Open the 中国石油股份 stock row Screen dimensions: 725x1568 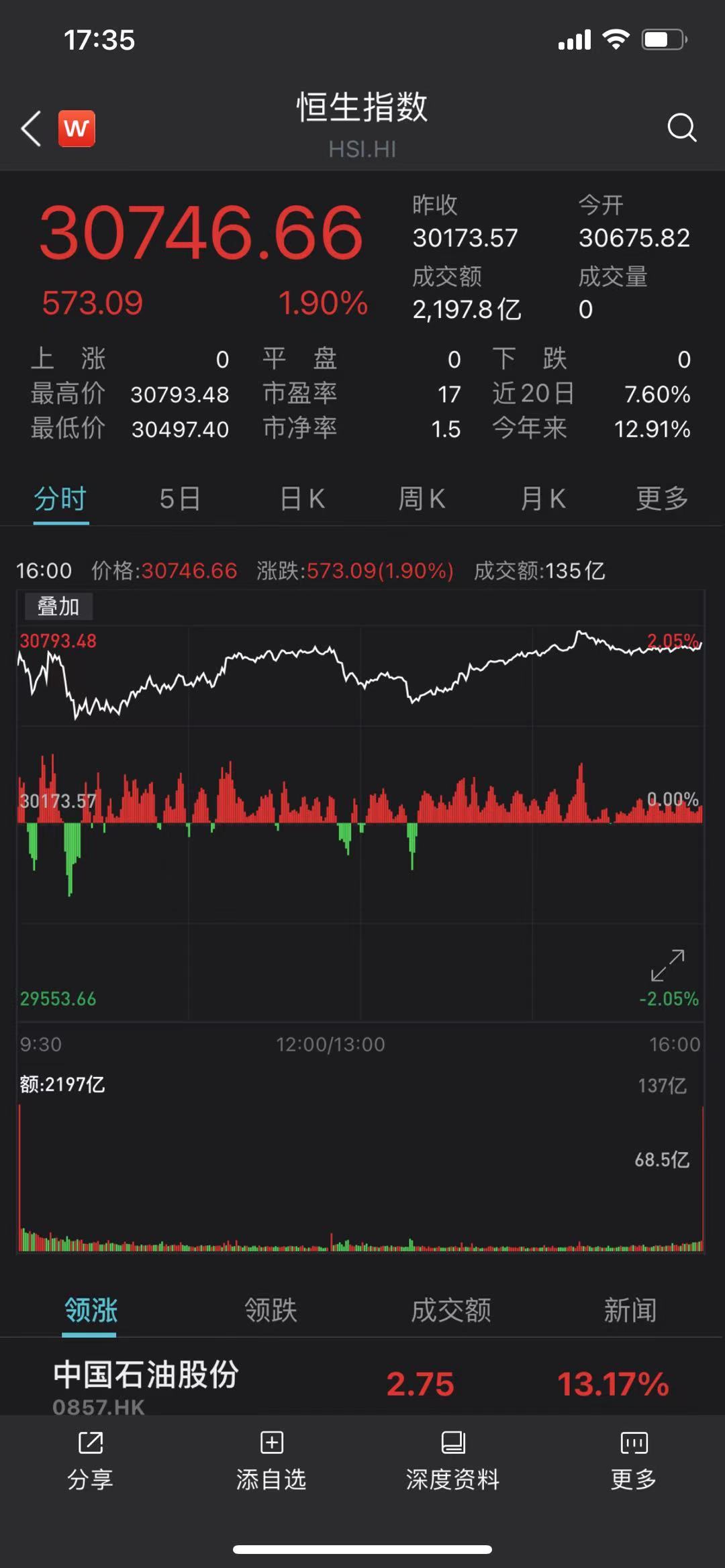point(362,1383)
